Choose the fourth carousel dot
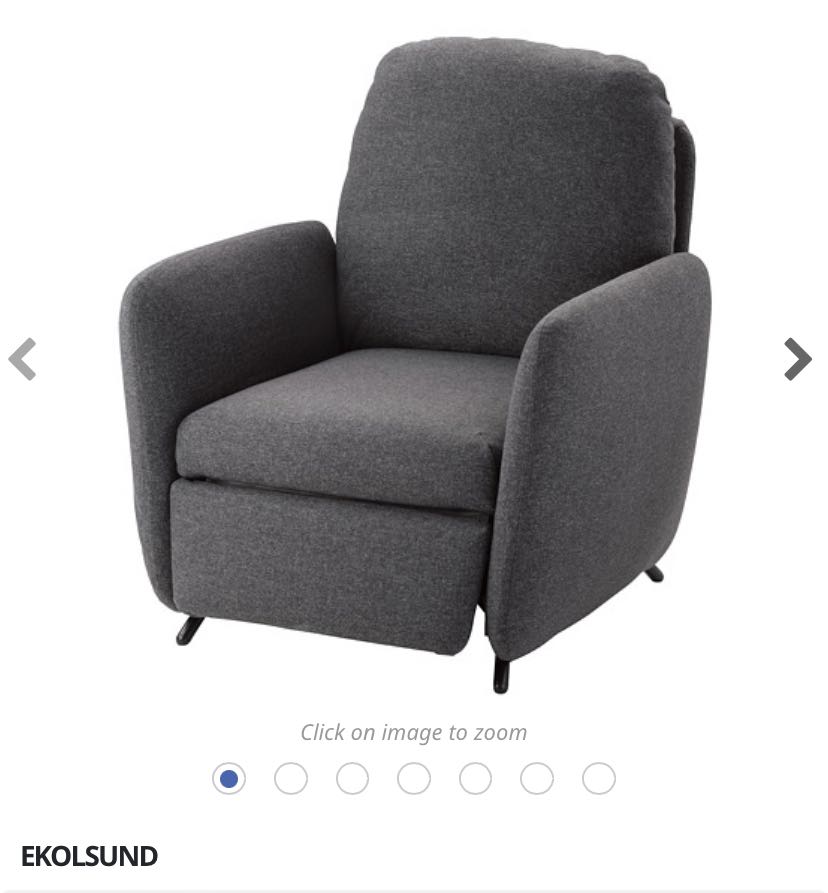This screenshot has height=893, width=828. 414,778
